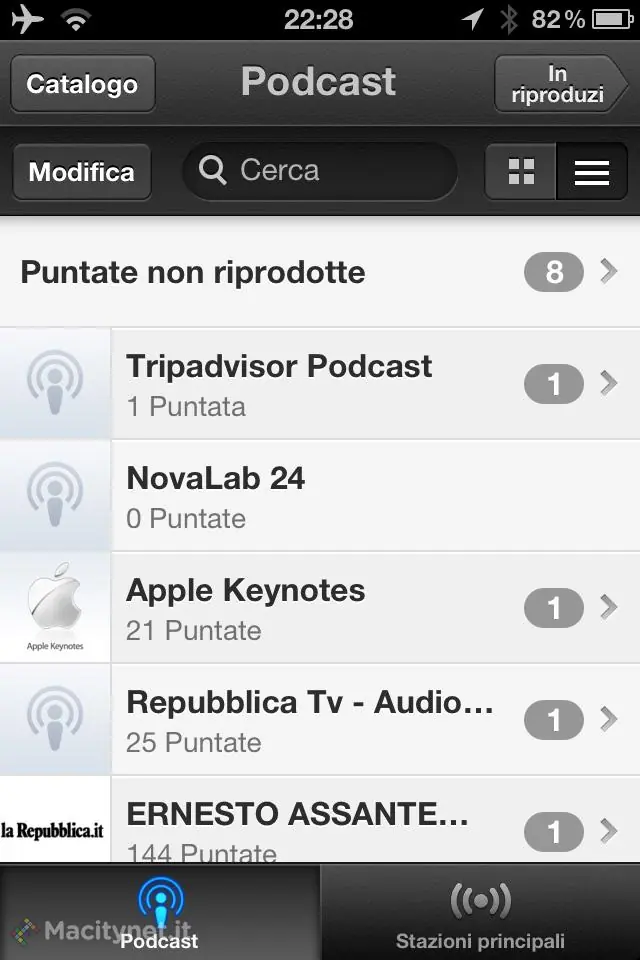Open Puntate non riprodotte
Viewport: 640px width, 960px height.
coord(320,272)
